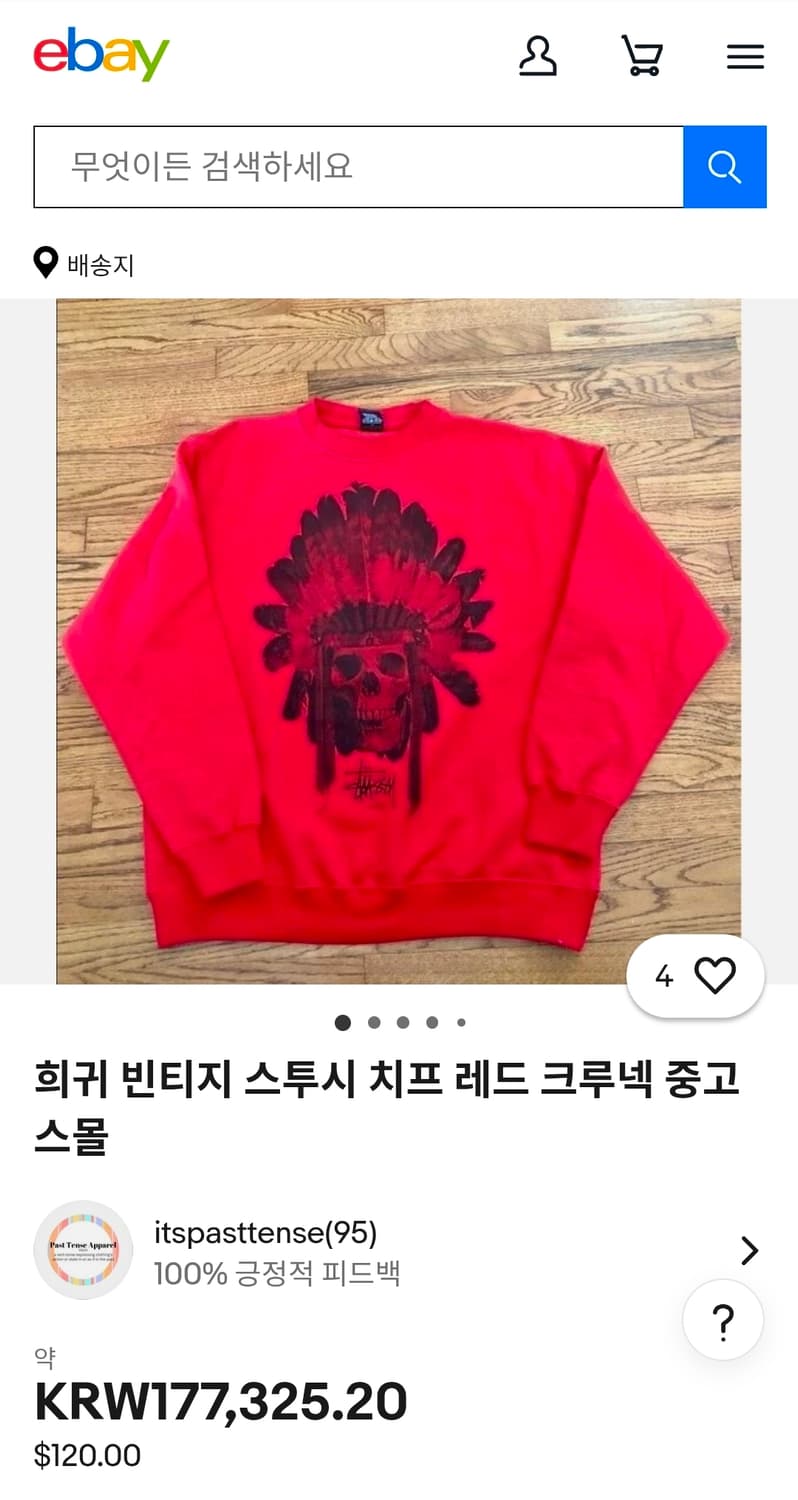Select the last carousel indicator dot
Viewport: 798px width, 1500px height.
click(461, 1023)
